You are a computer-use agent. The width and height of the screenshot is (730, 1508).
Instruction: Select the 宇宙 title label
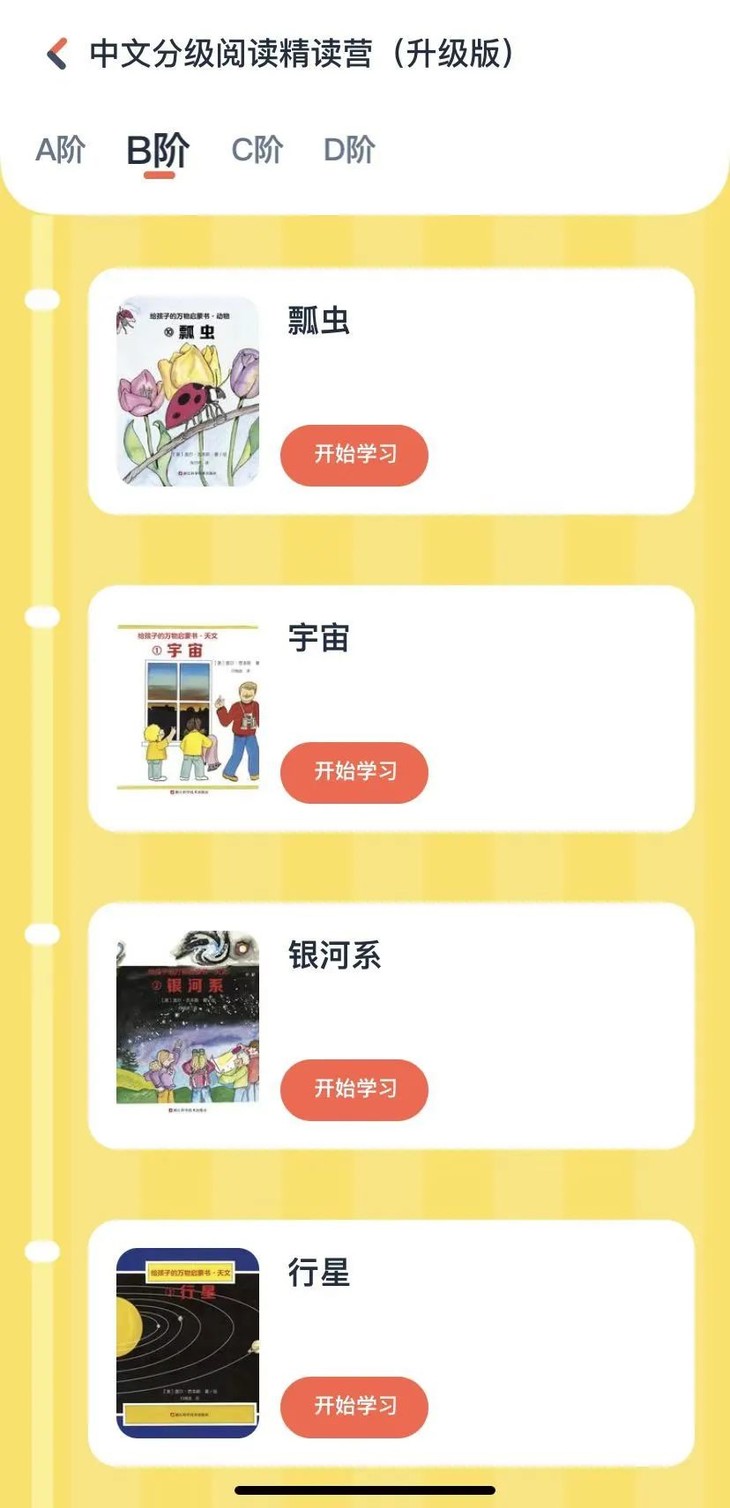coord(316,640)
